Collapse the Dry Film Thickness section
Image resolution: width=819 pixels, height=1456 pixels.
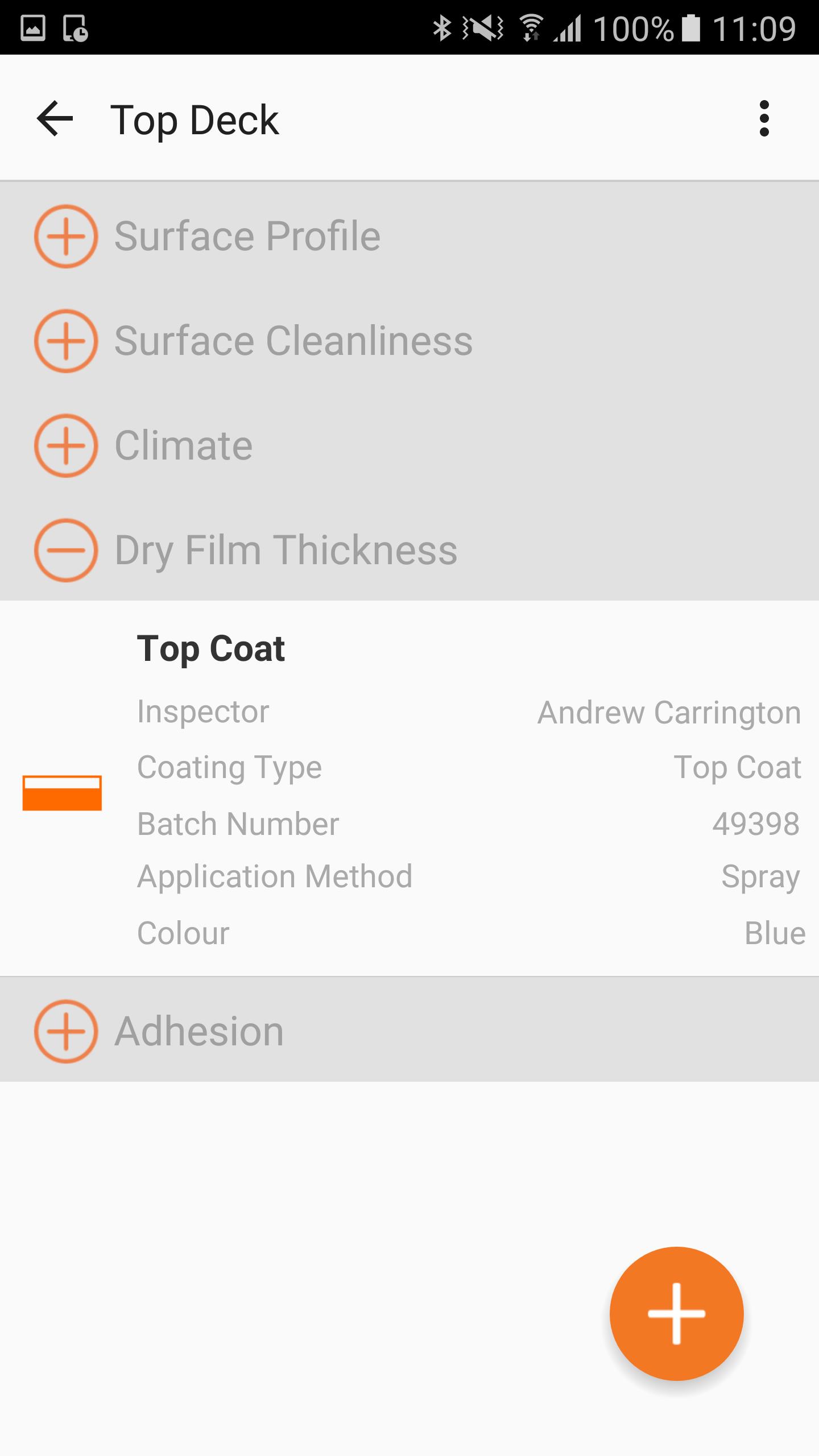point(66,550)
